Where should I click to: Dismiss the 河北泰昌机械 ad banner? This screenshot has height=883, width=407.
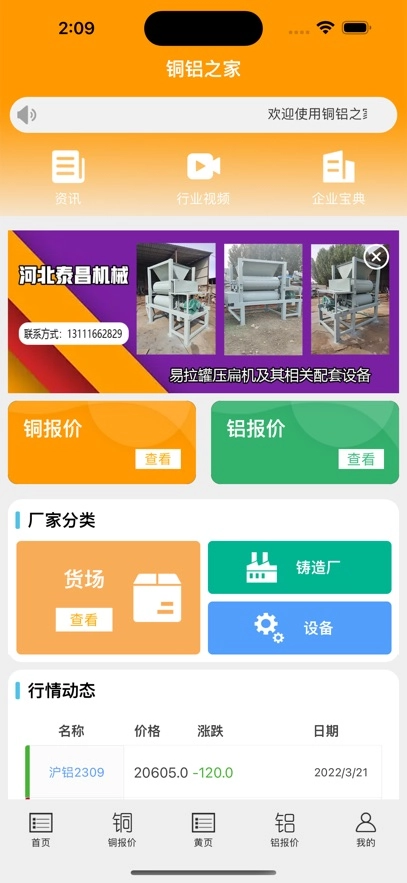coord(376,257)
